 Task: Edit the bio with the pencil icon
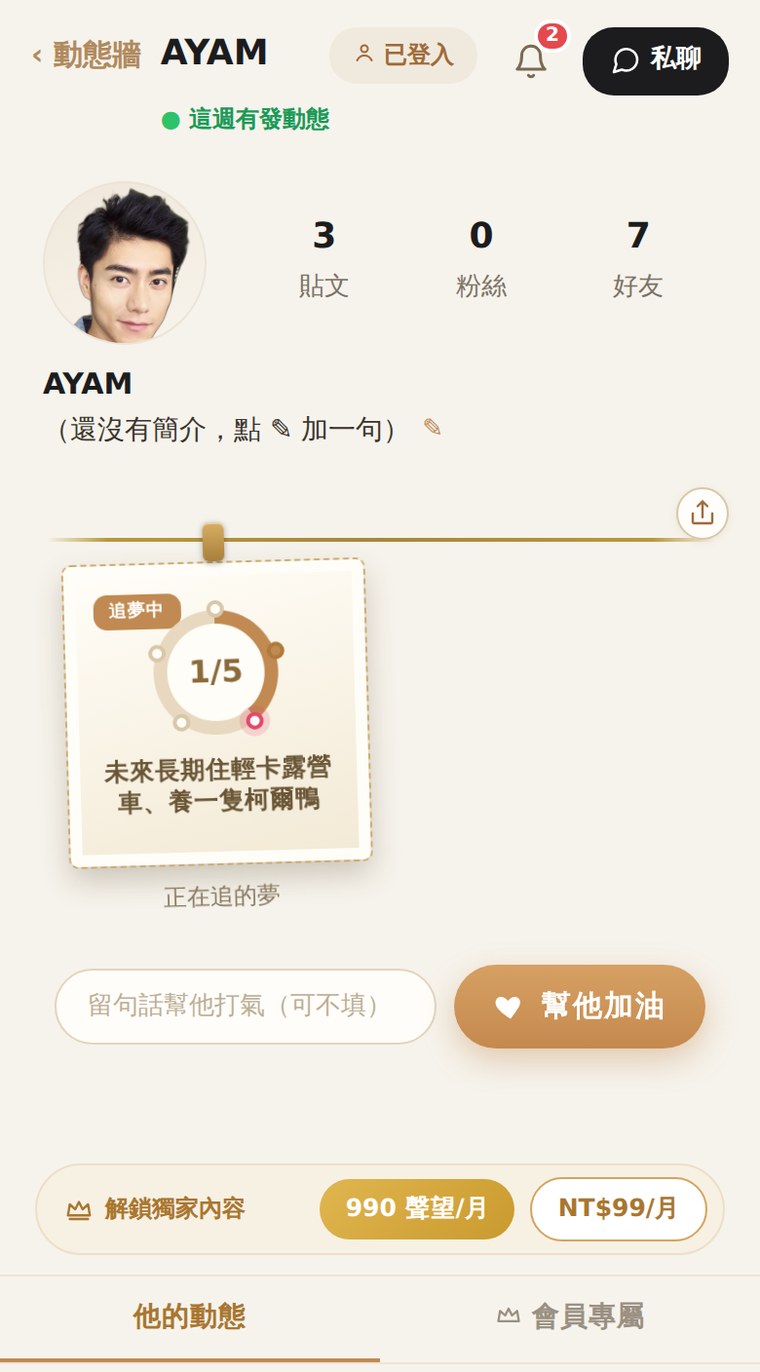point(432,428)
